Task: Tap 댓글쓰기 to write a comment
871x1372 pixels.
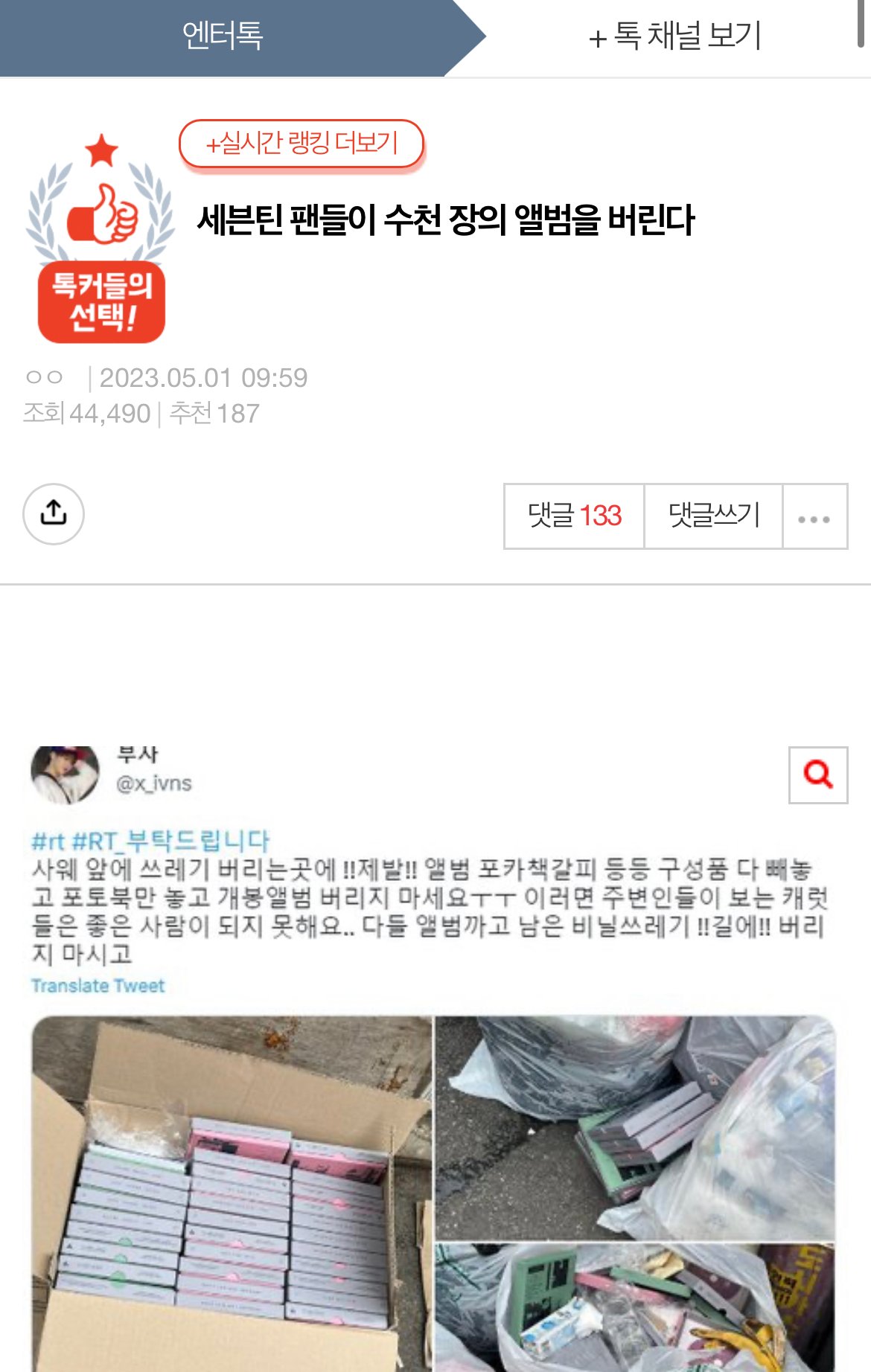Action: pos(713,516)
